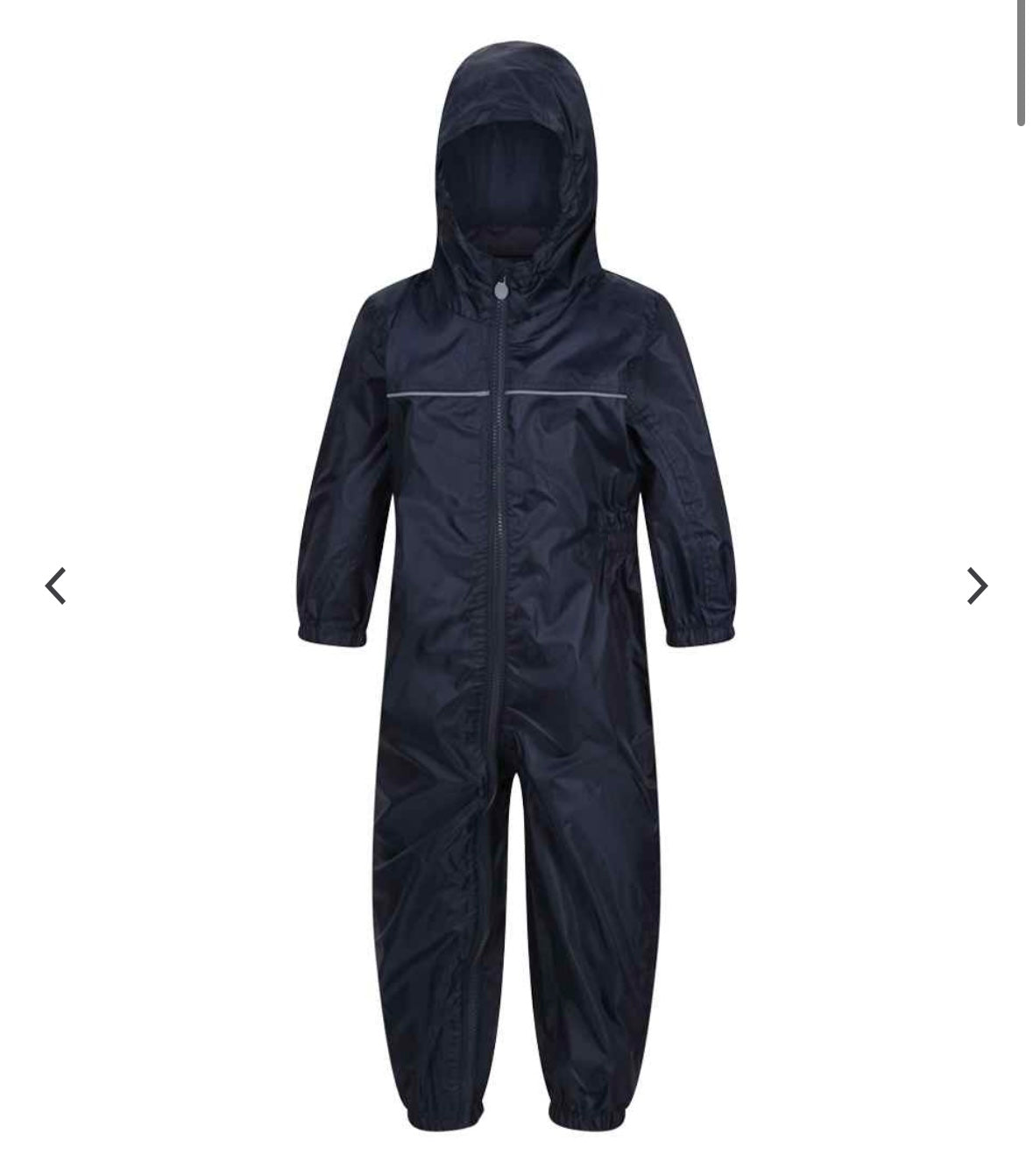1033x1176 pixels.
Task: Click the left chevron to view previous photo
Action: tap(55, 583)
